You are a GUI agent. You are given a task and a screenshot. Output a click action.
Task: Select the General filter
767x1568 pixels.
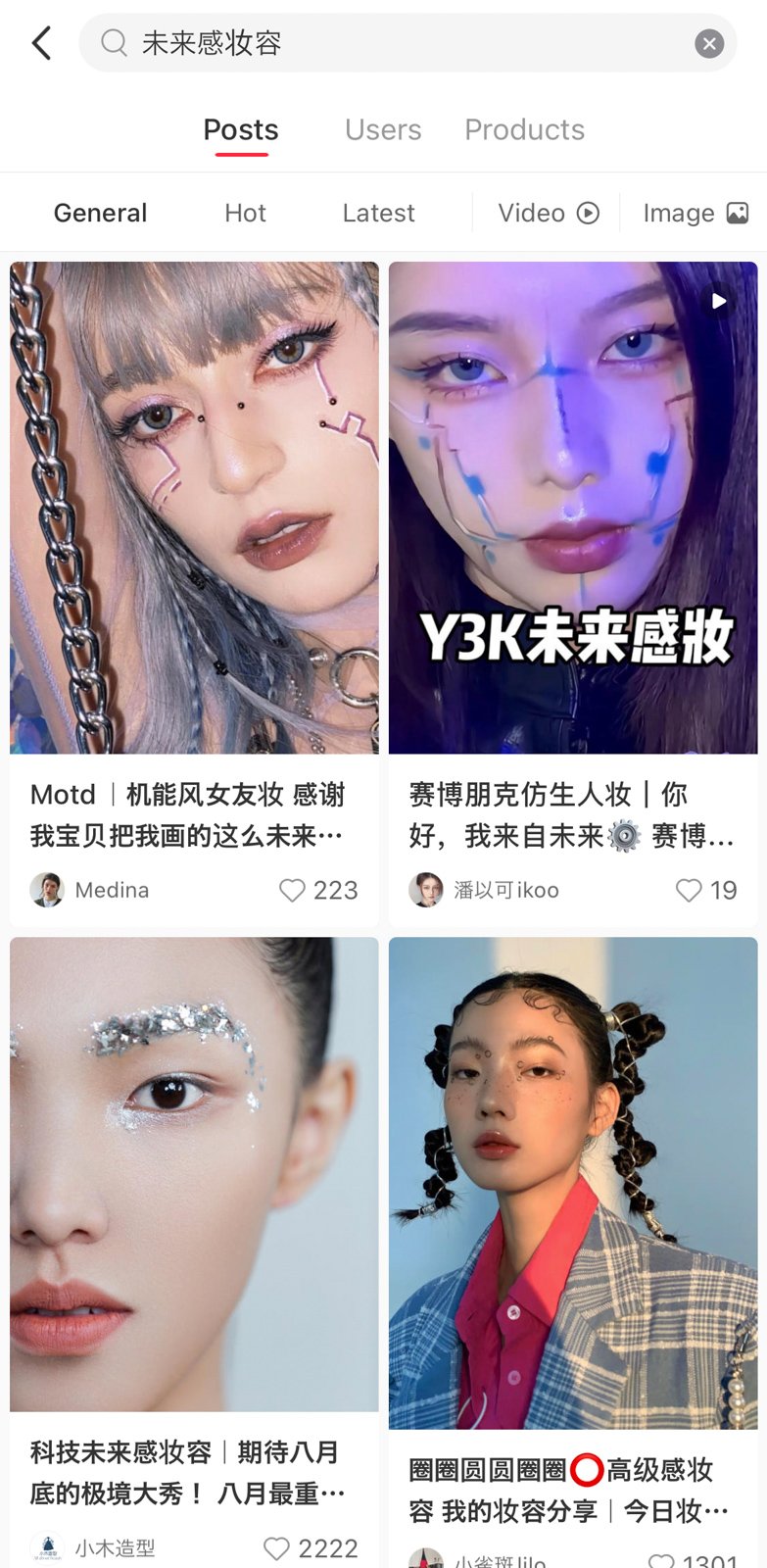point(100,213)
